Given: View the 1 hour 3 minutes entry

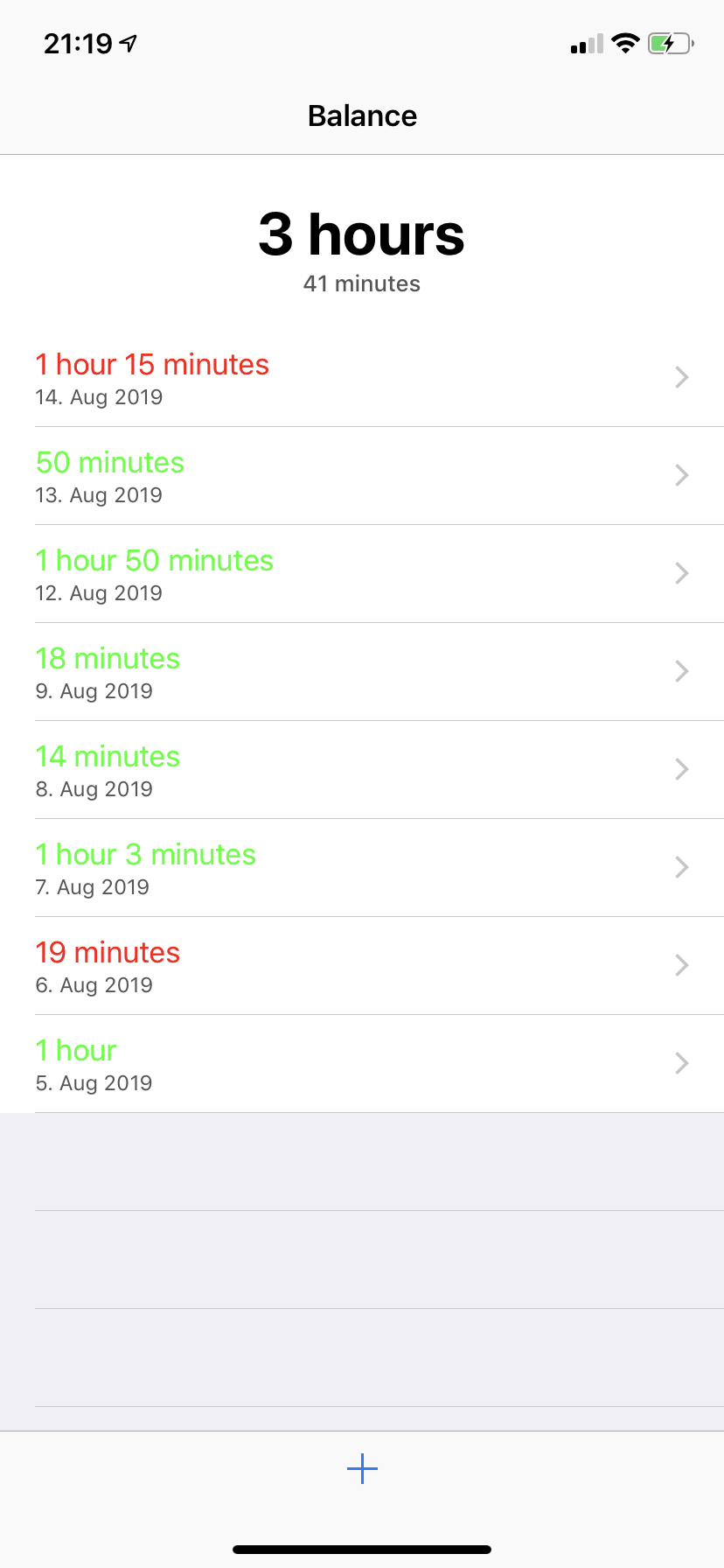Looking at the screenshot, I should point(362,868).
